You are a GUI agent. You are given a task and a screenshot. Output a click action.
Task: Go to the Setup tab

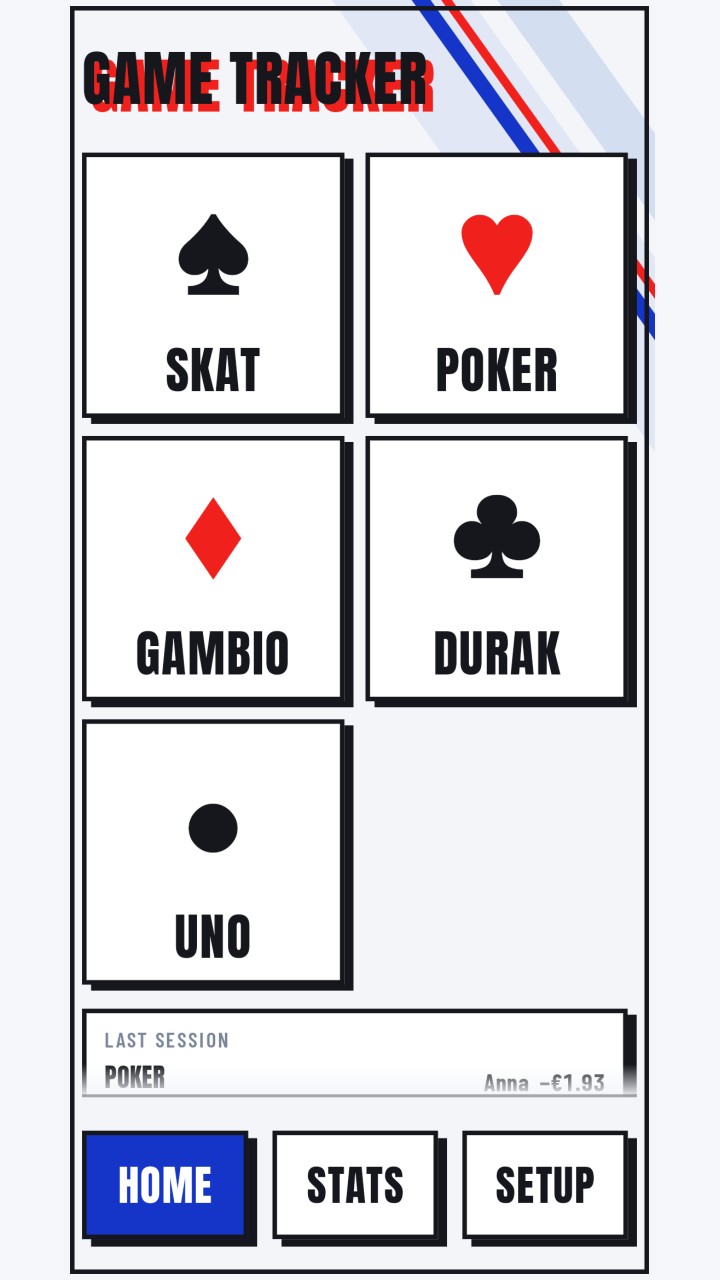pos(545,1185)
